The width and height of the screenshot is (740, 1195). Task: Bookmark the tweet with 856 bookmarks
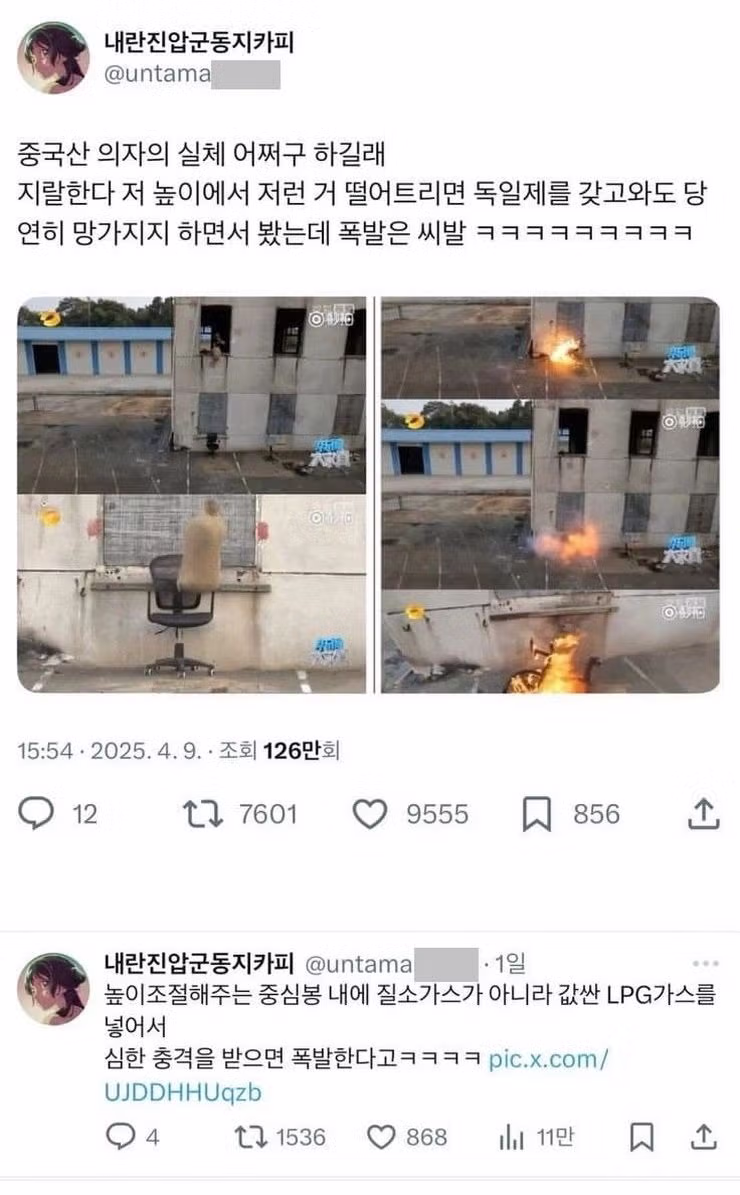[x=537, y=815]
